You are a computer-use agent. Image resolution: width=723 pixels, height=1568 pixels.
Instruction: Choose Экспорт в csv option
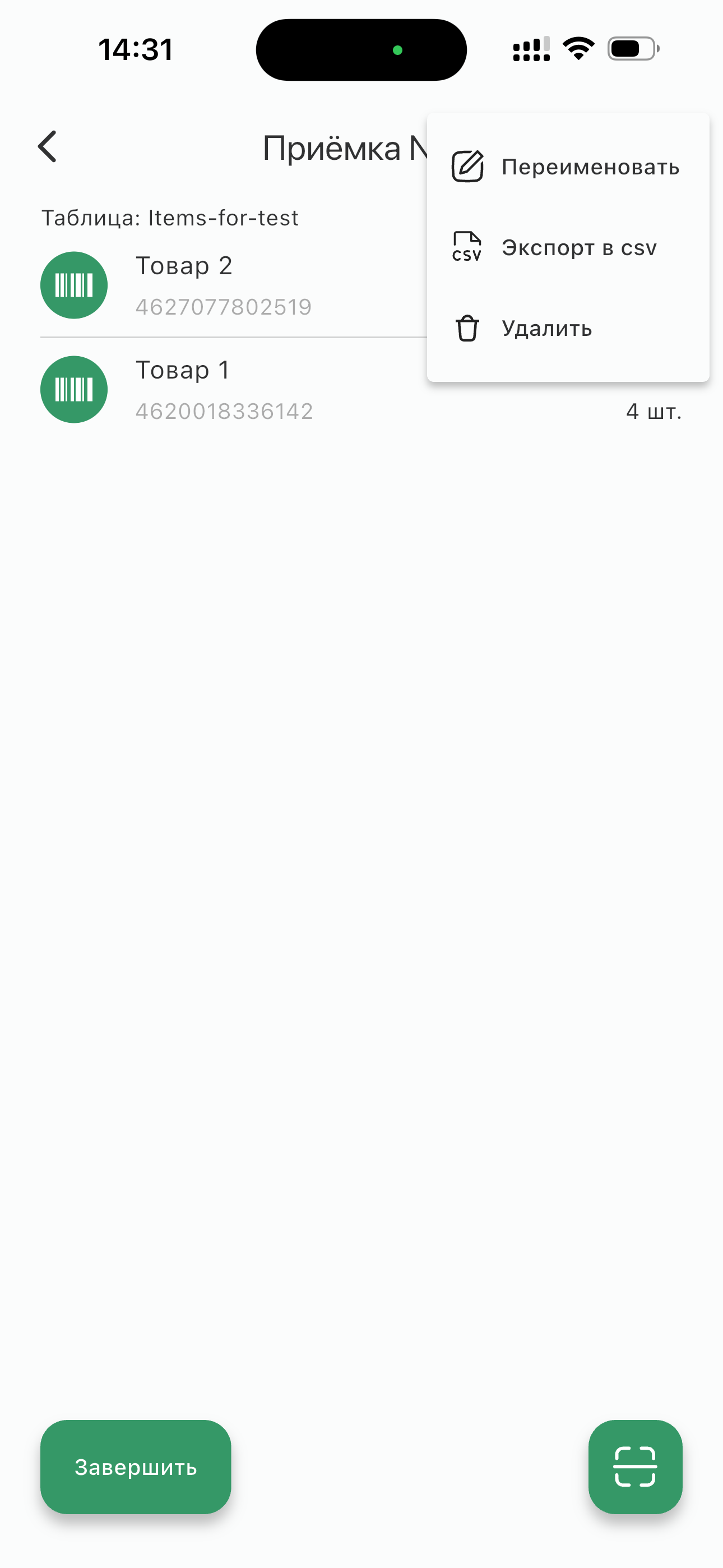click(x=568, y=248)
